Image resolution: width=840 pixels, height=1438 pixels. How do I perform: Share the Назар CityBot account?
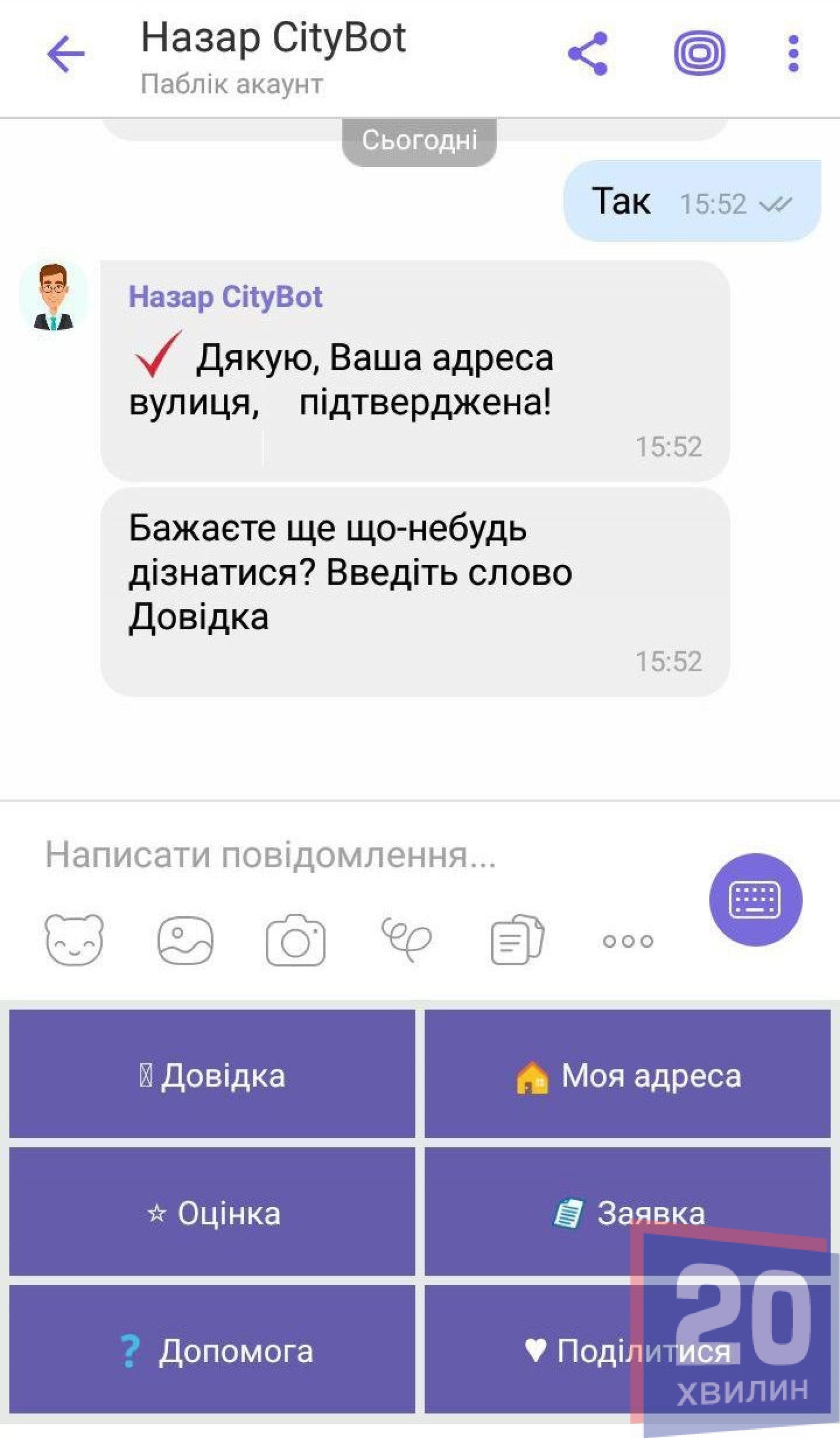pyautogui.click(x=588, y=54)
